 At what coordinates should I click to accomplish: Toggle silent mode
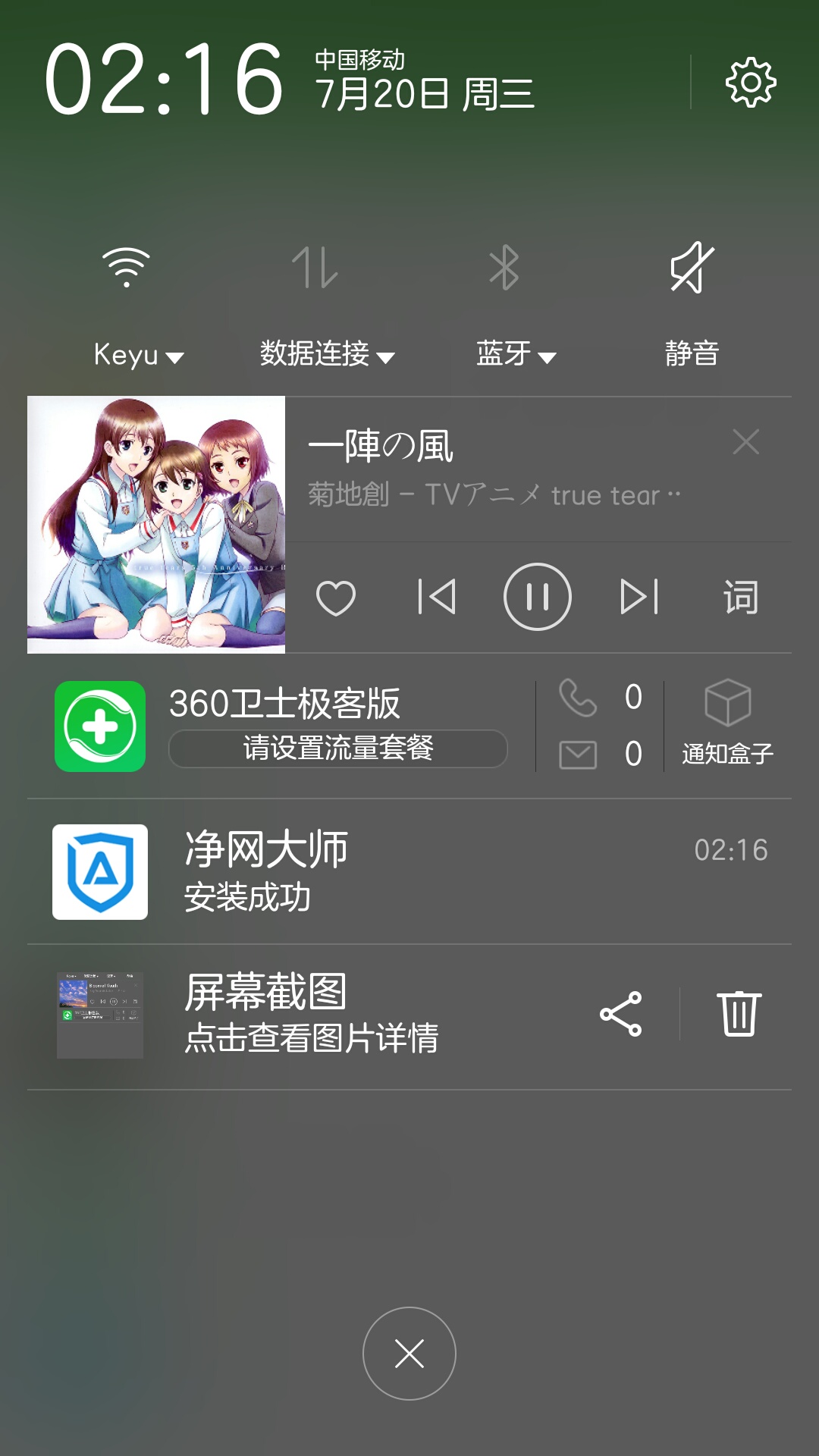pos(692,268)
